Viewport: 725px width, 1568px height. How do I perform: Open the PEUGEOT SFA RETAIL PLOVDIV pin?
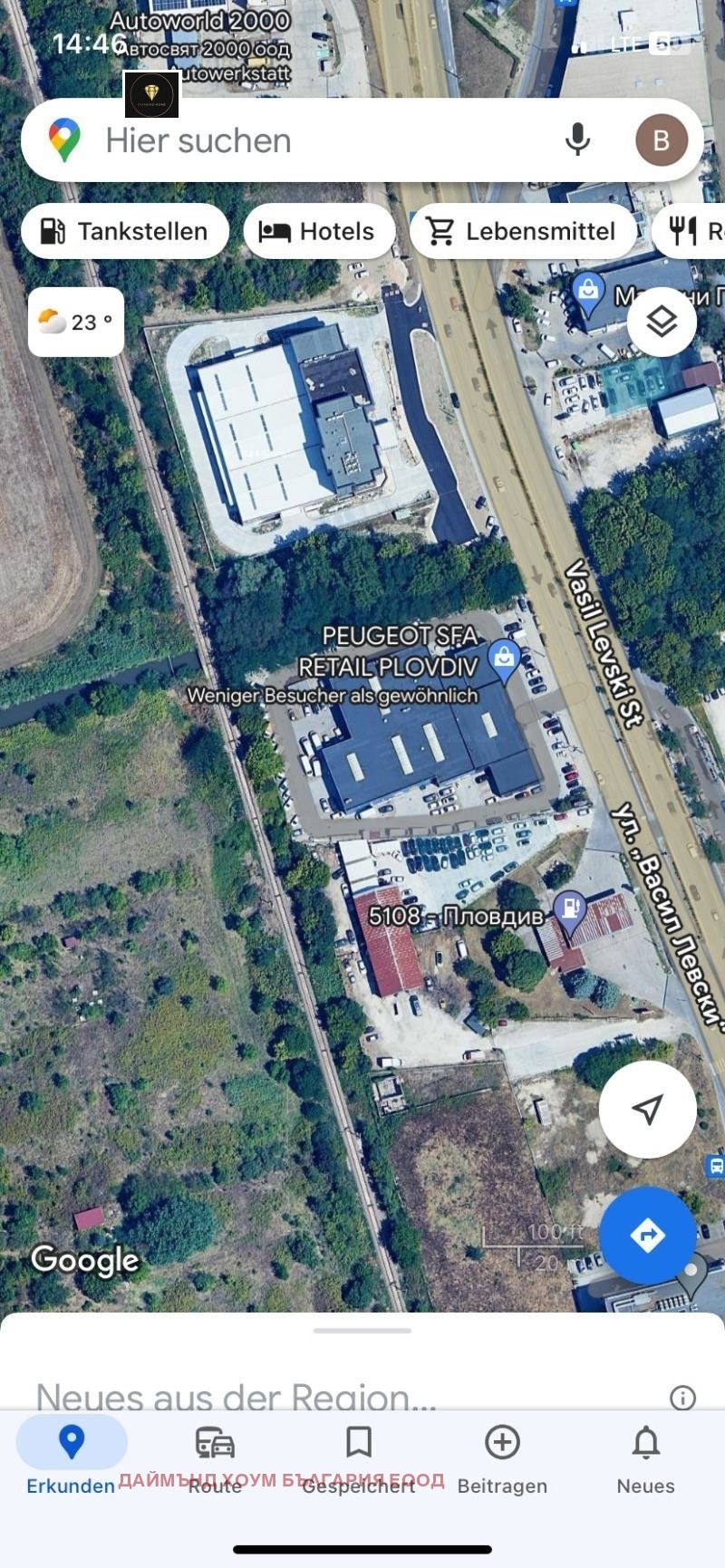pyautogui.click(x=504, y=659)
